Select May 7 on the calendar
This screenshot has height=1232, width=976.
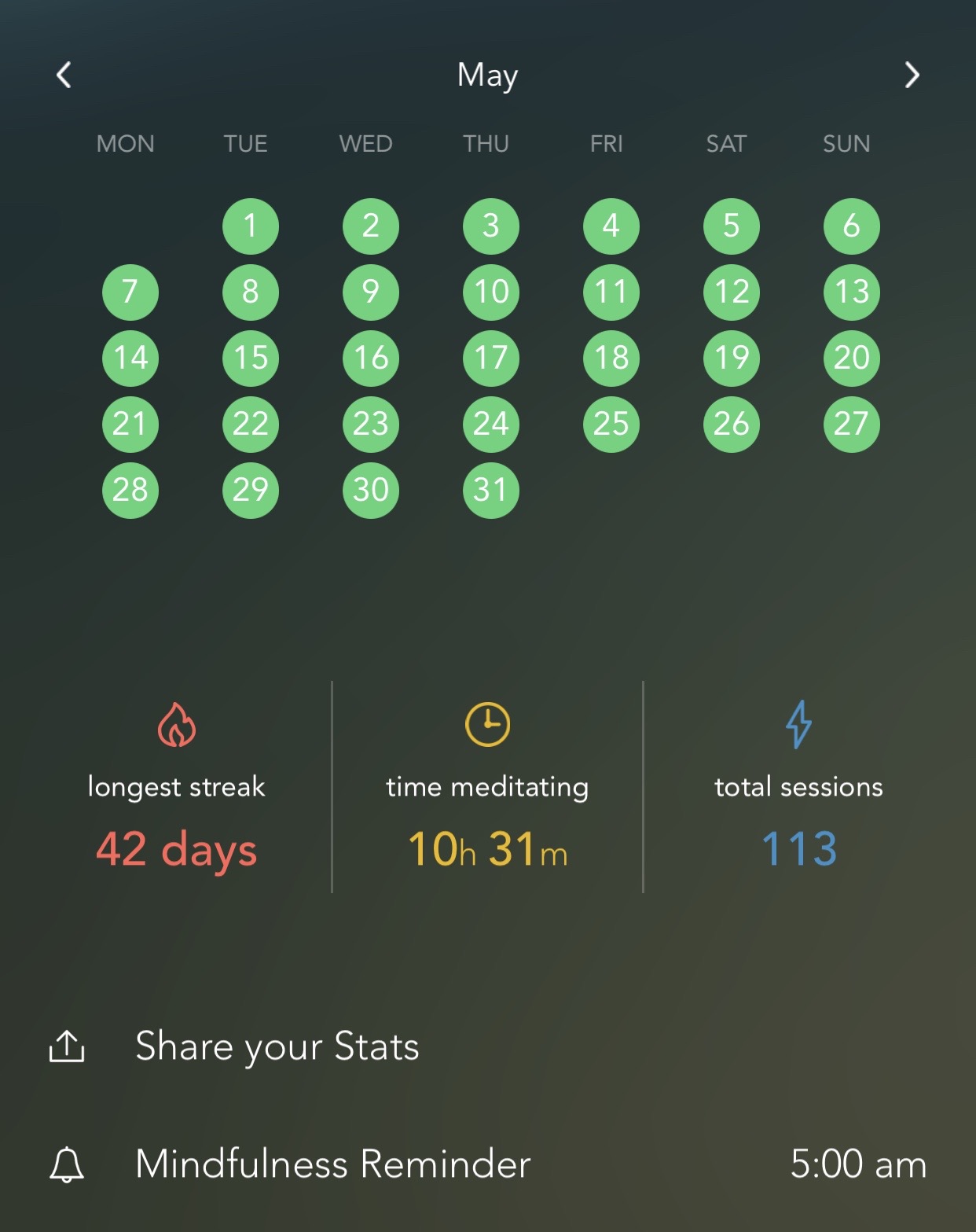click(130, 292)
